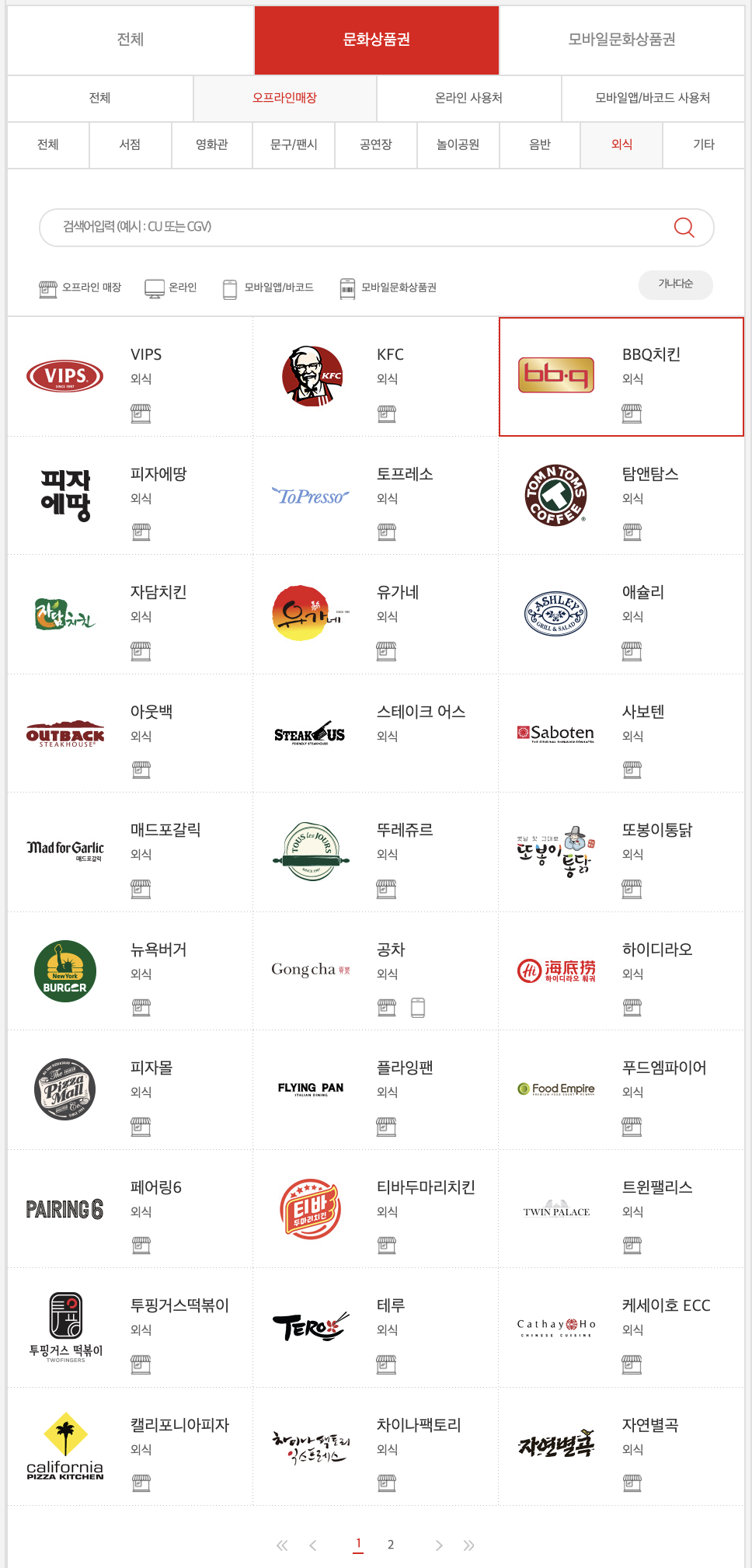Image resolution: width=752 pixels, height=1568 pixels.
Task: Click the keyword search input field
Action: 311,228
